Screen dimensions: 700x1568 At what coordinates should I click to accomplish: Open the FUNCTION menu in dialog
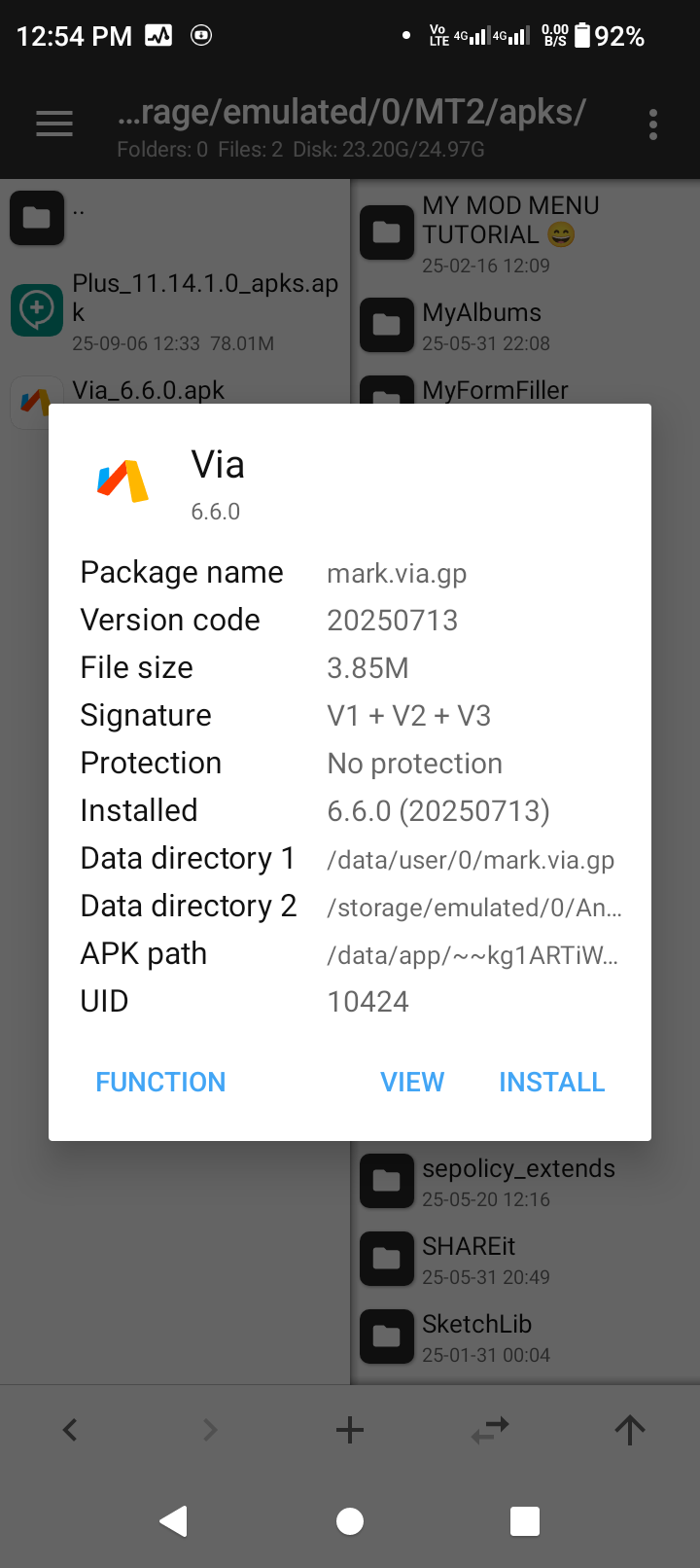[x=160, y=1082]
